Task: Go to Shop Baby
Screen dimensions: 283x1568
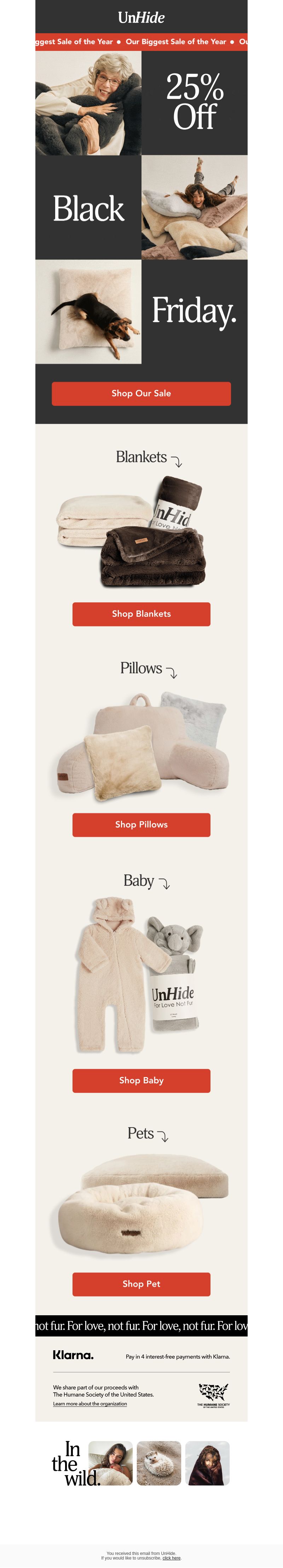Action: [x=141, y=1080]
